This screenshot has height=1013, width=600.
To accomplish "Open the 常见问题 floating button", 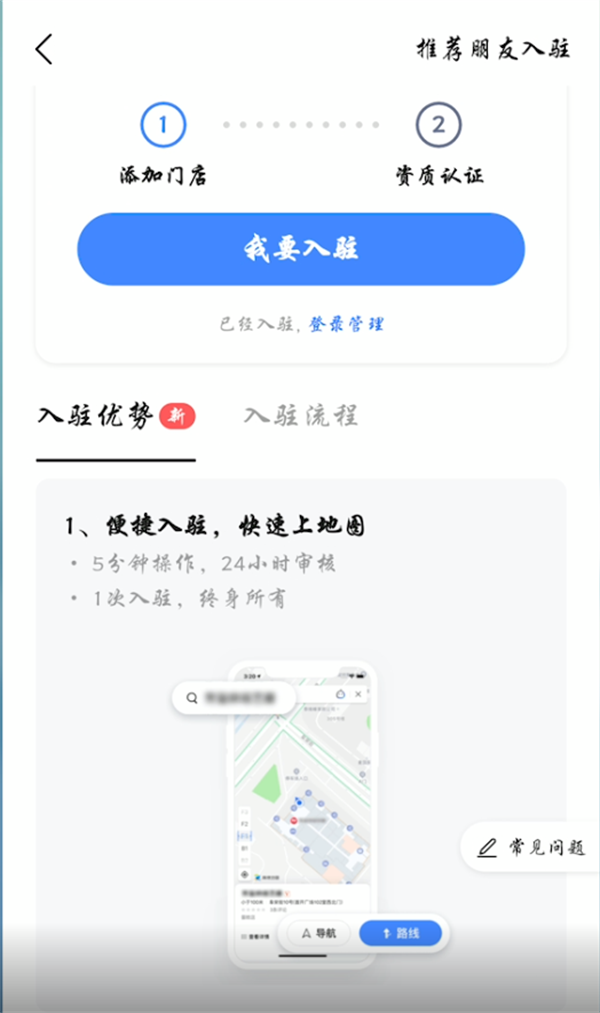I will (x=531, y=848).
